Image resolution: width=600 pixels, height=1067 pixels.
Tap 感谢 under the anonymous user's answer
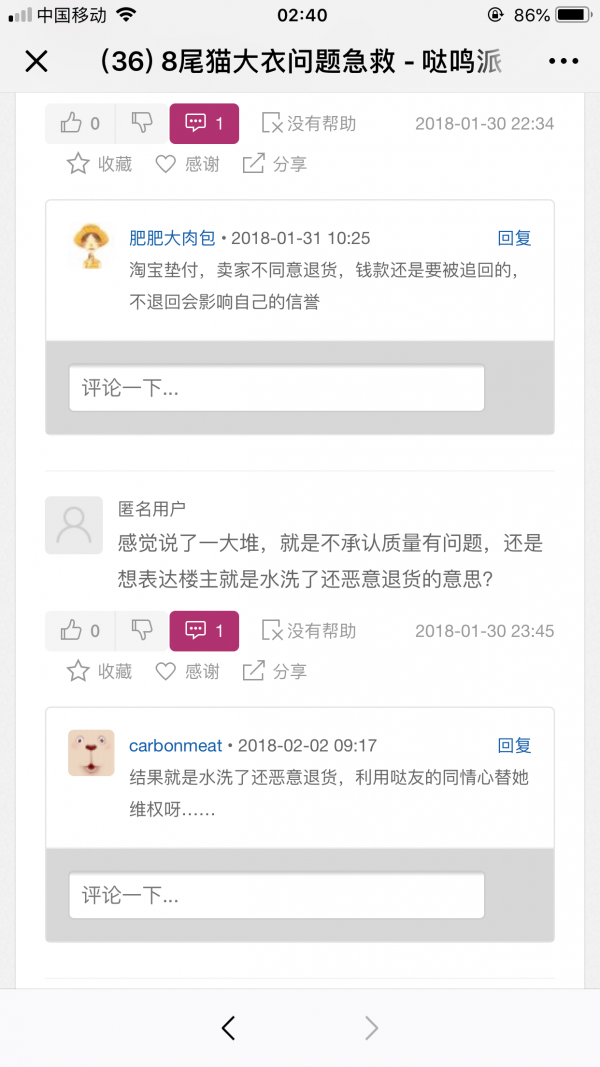[x=187, y=672]
